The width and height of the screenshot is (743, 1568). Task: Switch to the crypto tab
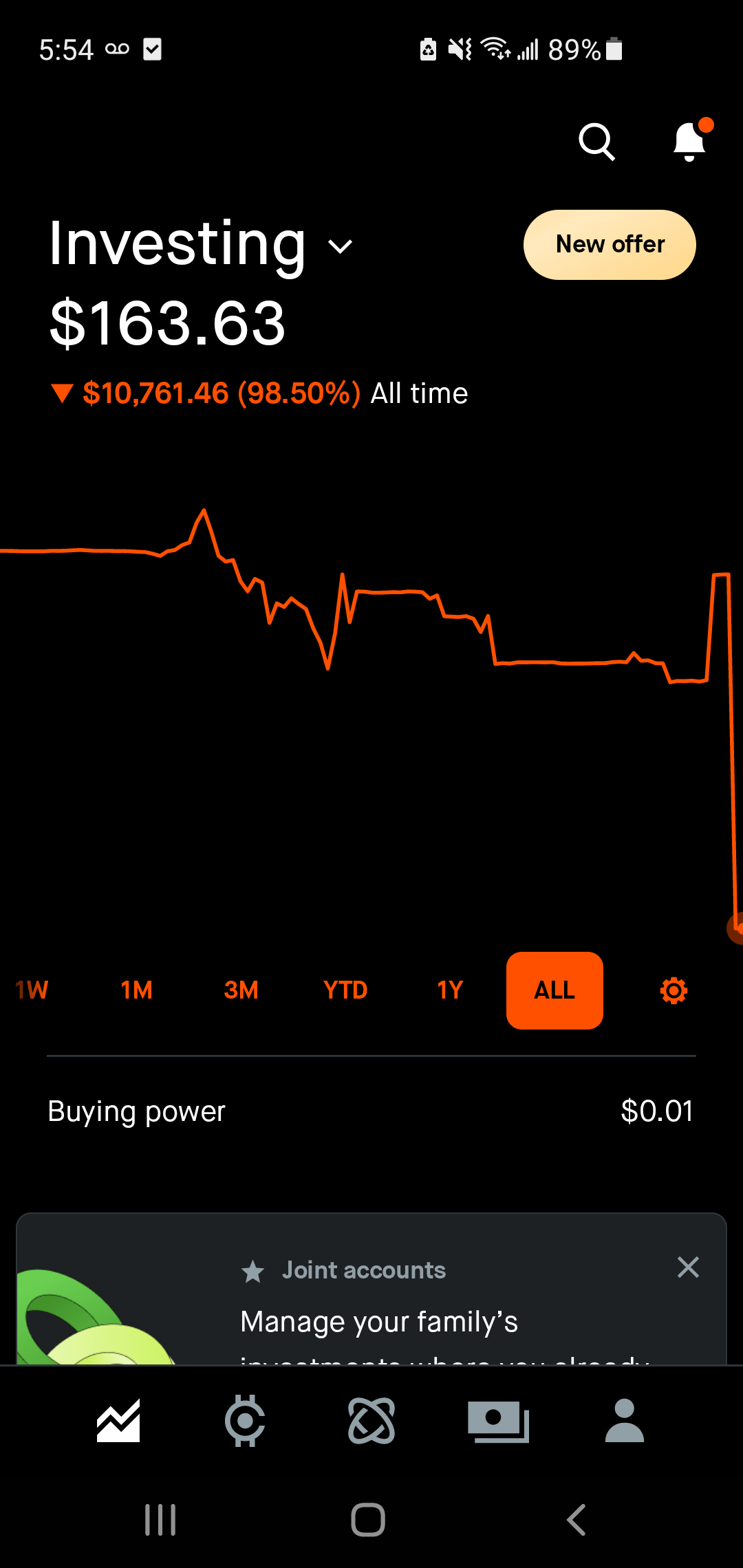coord(245,1421)
